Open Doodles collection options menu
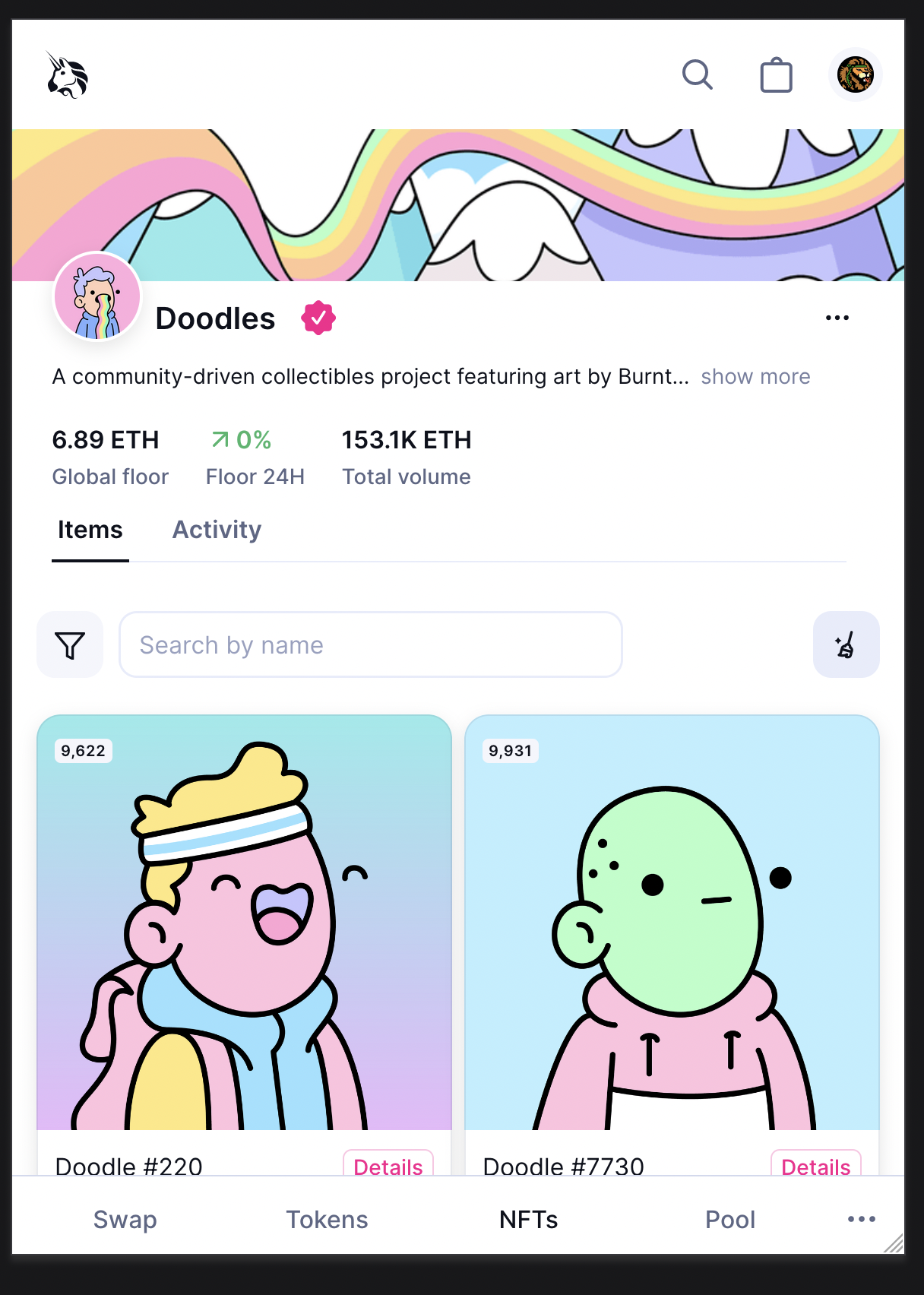Viewport: 924px width, 1295px height. coord(837,318)
